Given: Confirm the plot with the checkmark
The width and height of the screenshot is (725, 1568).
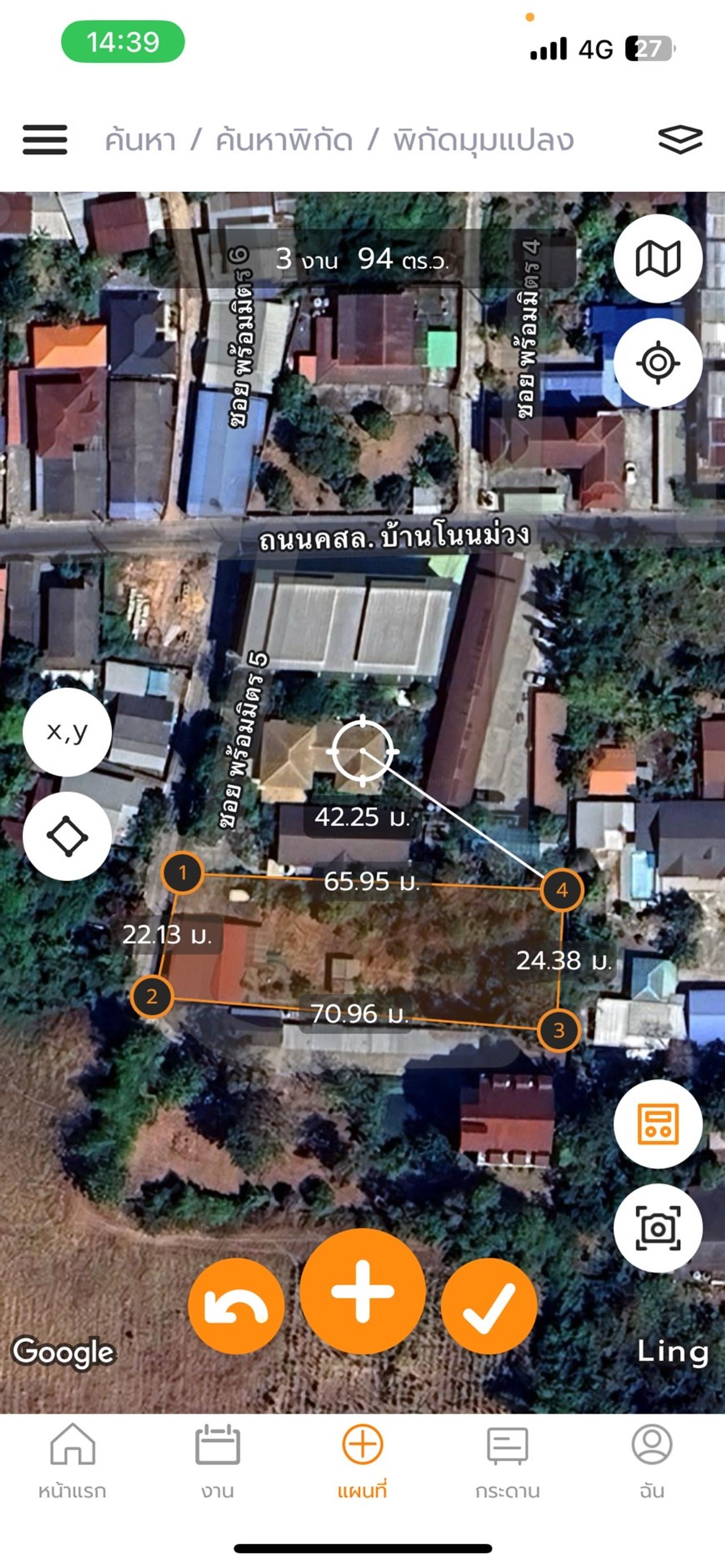Looking at the screenshot, I should point(489,1307).
